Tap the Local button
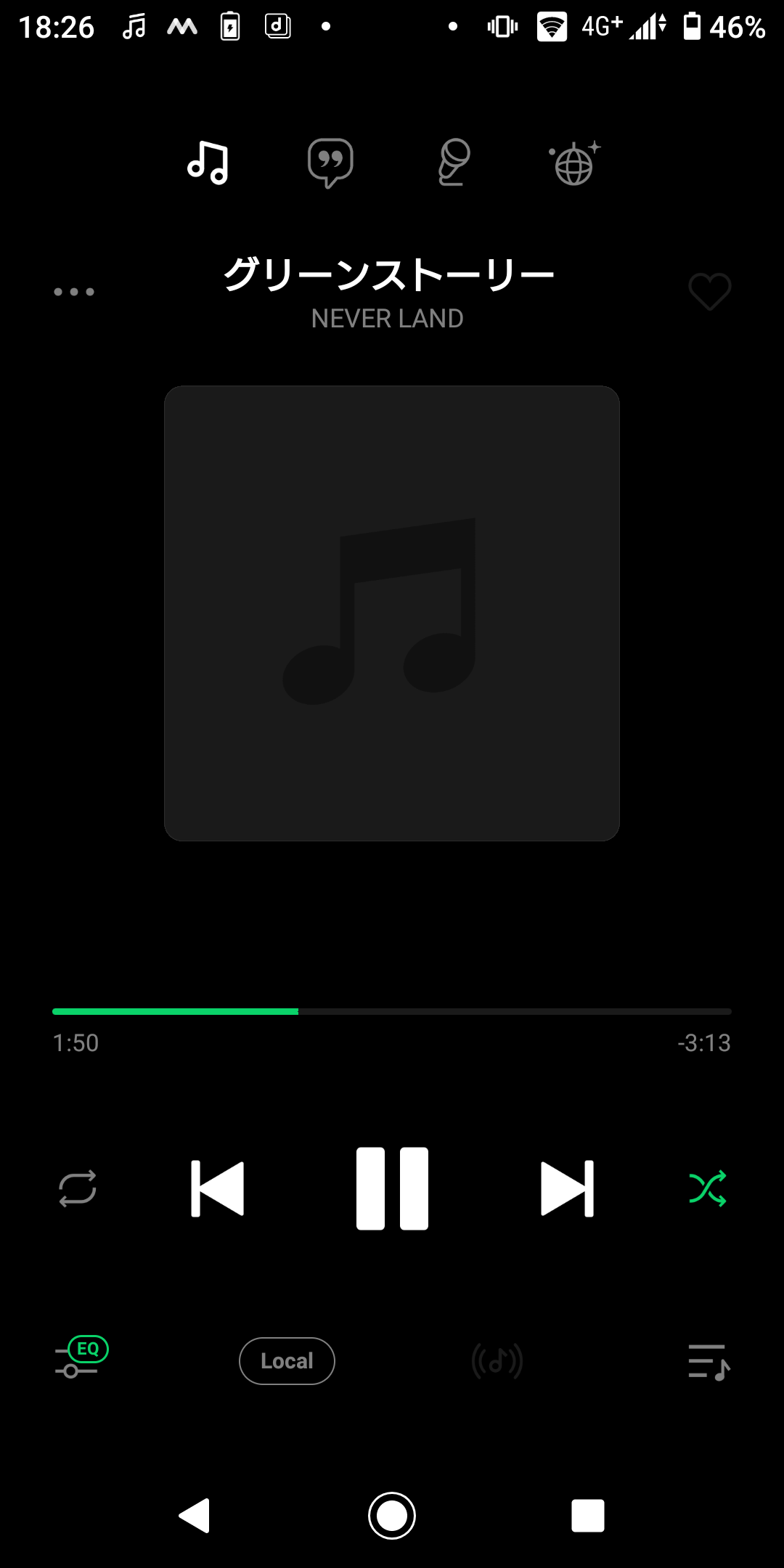The width and height of the screenshot is (784, 1568). [x=287, y=1361]
